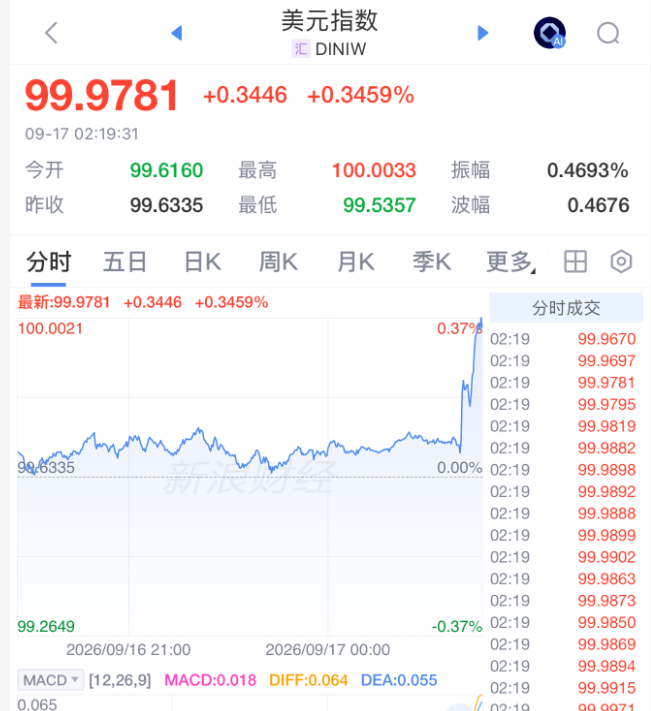Tap the 分时成交 header
Screen dimensions: 651x711
[x=566, y=308]
